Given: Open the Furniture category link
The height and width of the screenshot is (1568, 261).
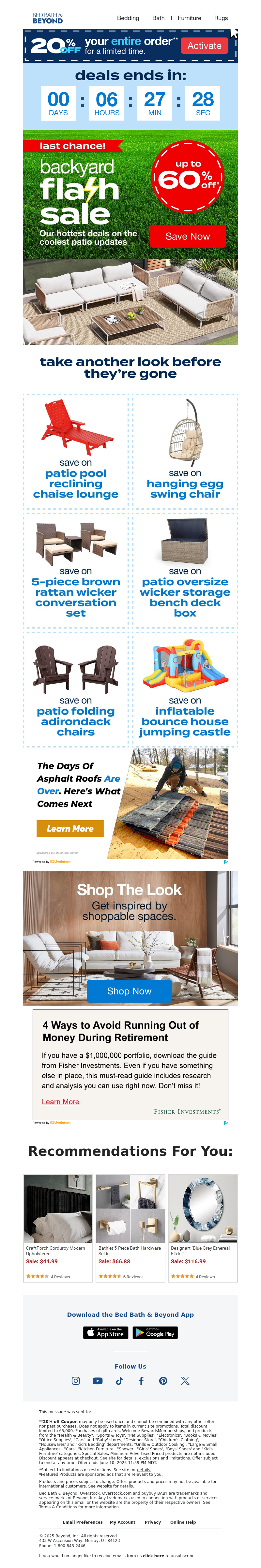Looking at the screenshot, I should pyautogui.click(x=189, y=18).
